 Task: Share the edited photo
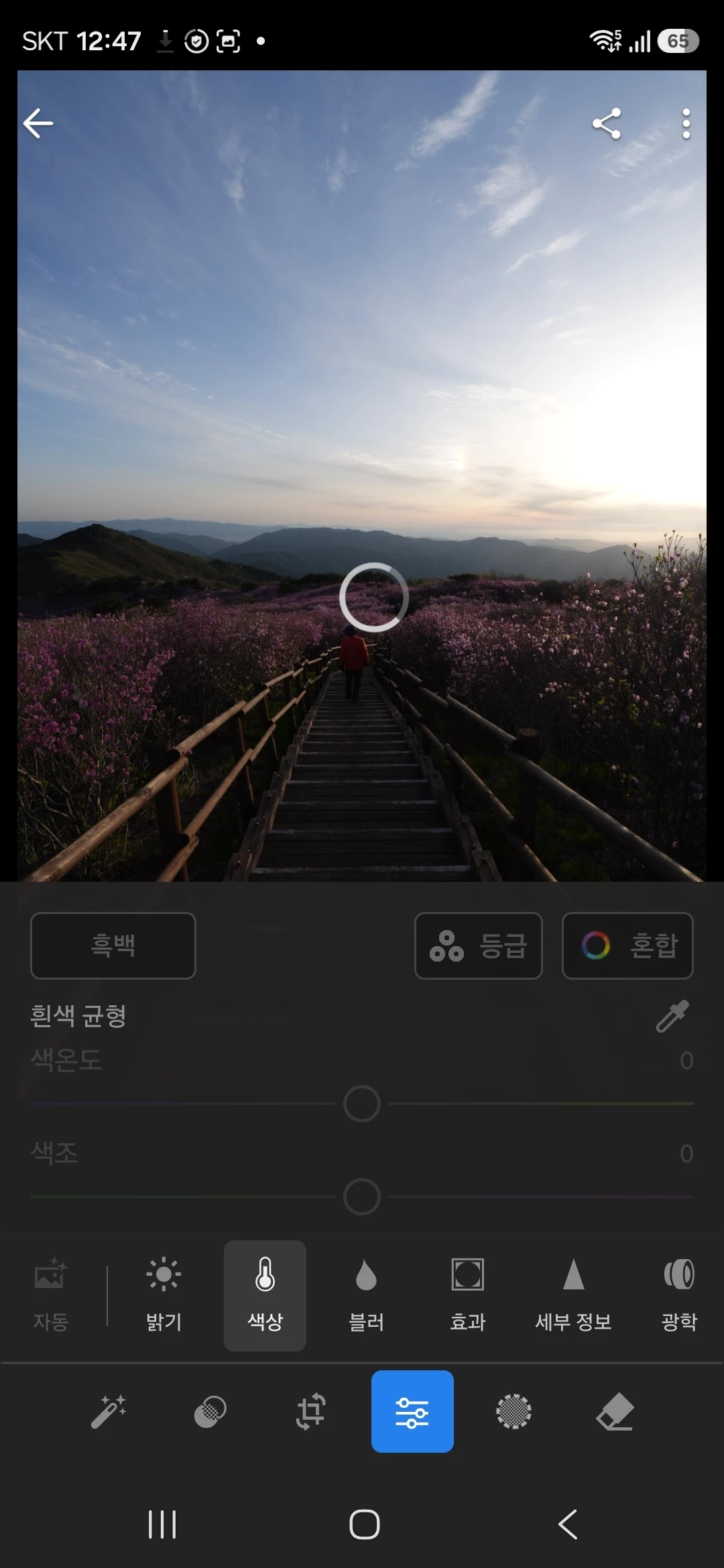click(607, 123)
